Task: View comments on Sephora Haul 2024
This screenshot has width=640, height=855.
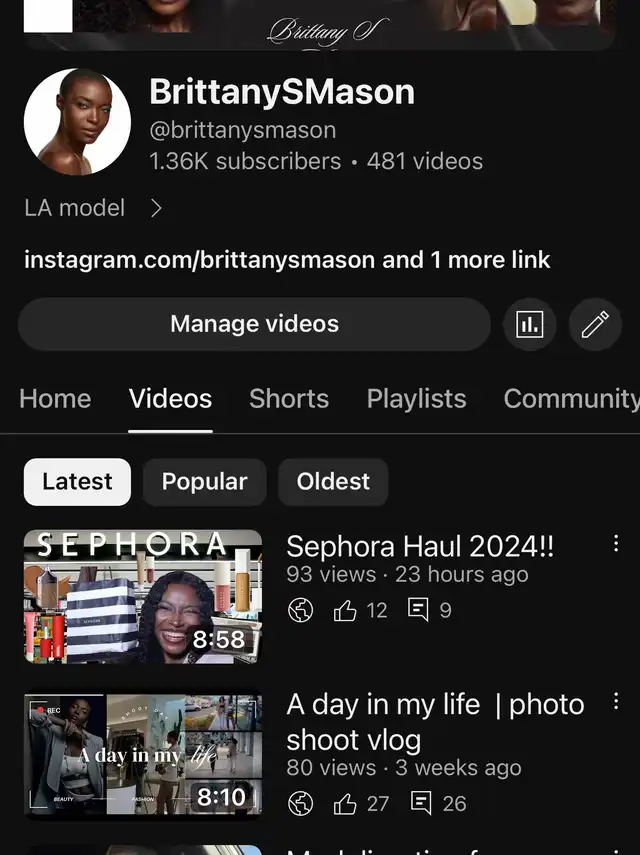Action: [x=430, y=610]
